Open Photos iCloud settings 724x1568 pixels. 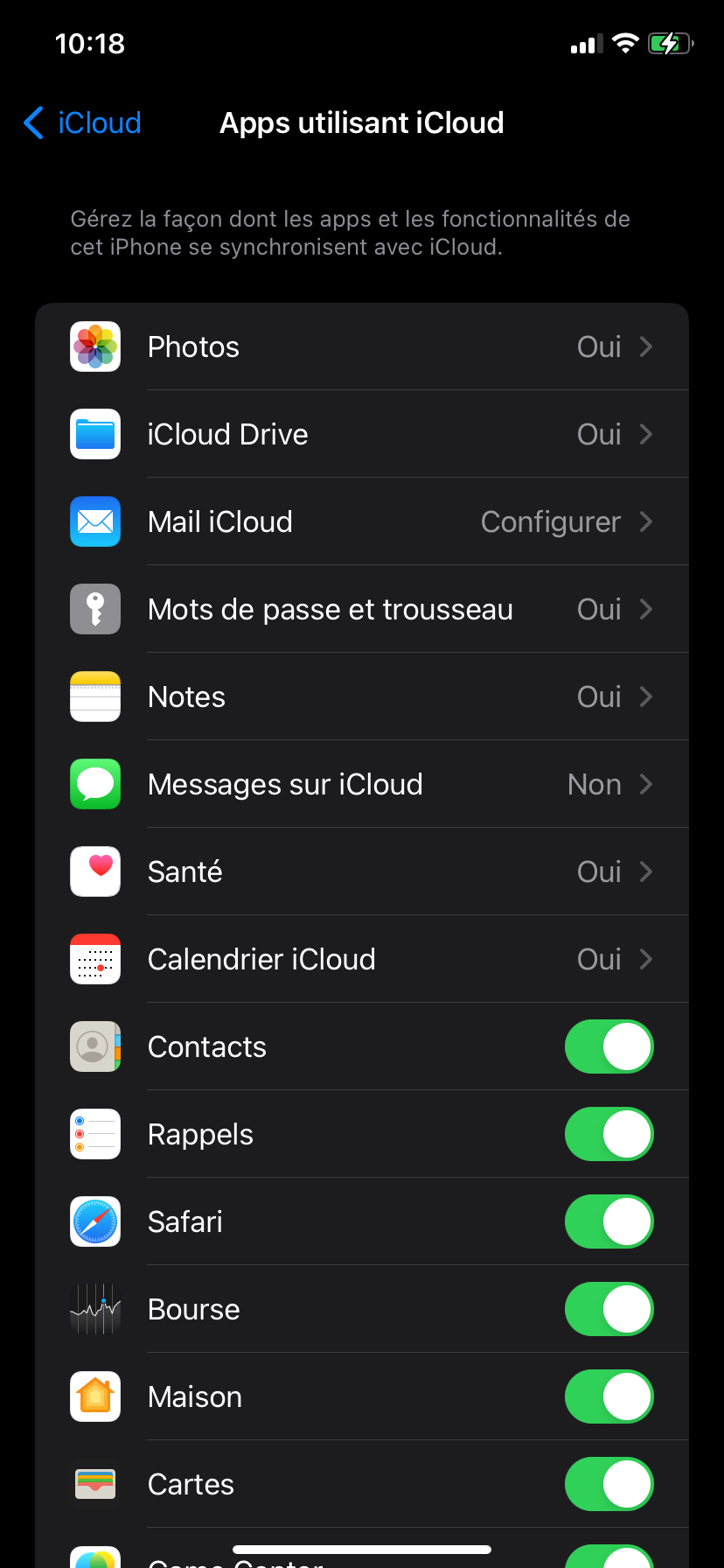tap(362, 347)
